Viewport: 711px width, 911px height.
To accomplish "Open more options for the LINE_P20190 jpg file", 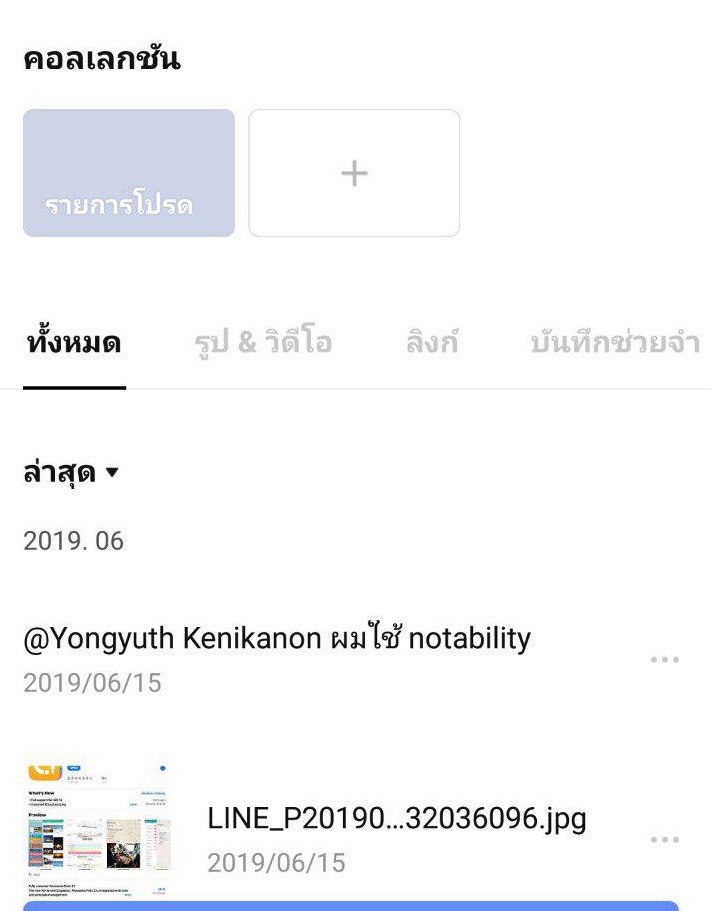I will click(x=665, y=840).
